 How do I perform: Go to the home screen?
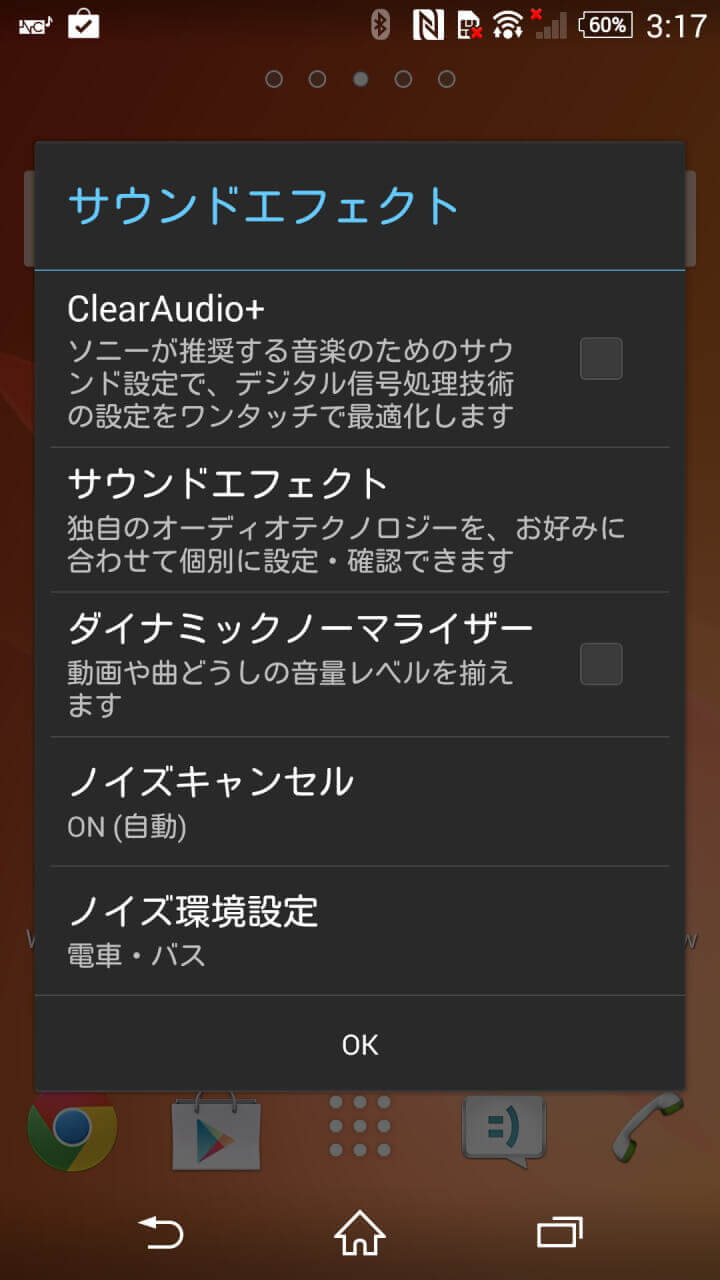tap(360, 1233)
